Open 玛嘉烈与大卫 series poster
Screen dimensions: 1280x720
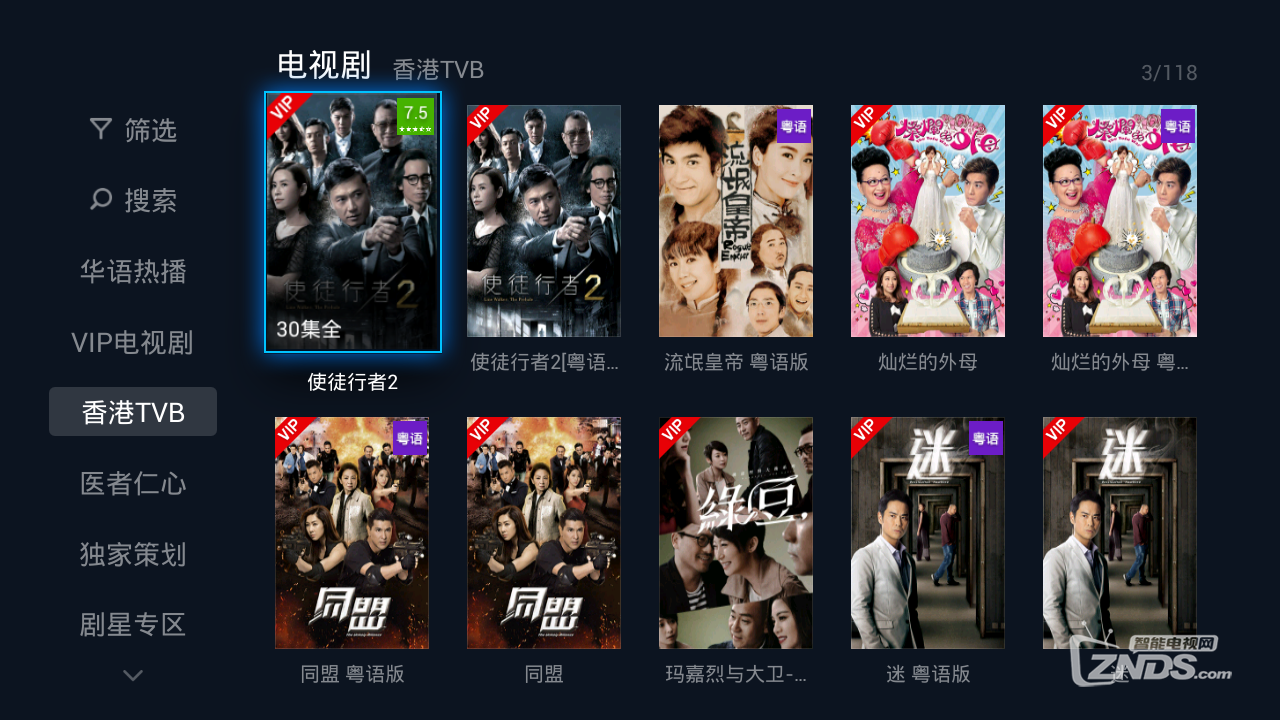736,533
